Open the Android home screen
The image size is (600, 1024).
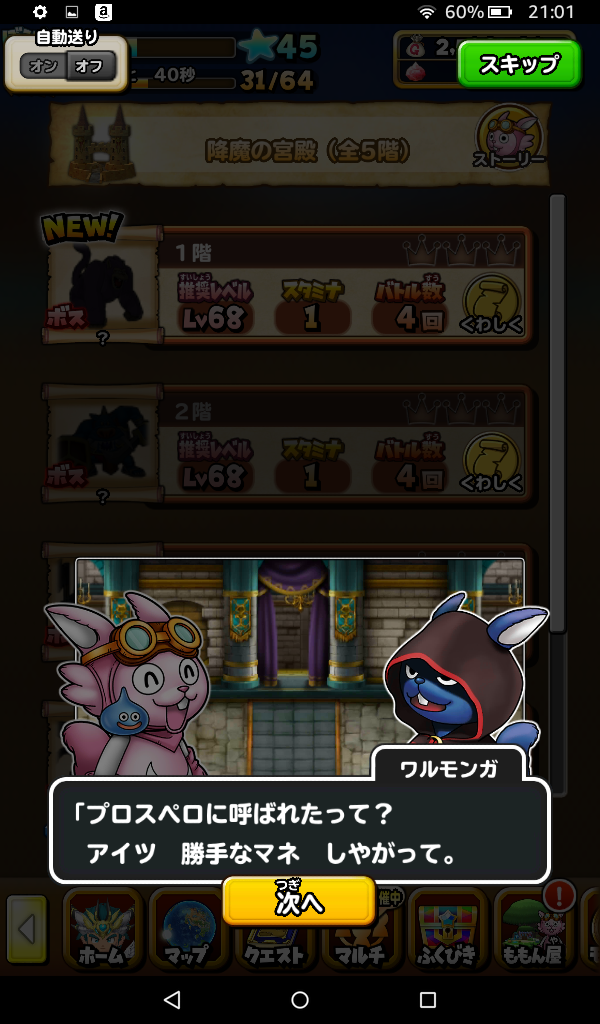(x=299, y=999)
